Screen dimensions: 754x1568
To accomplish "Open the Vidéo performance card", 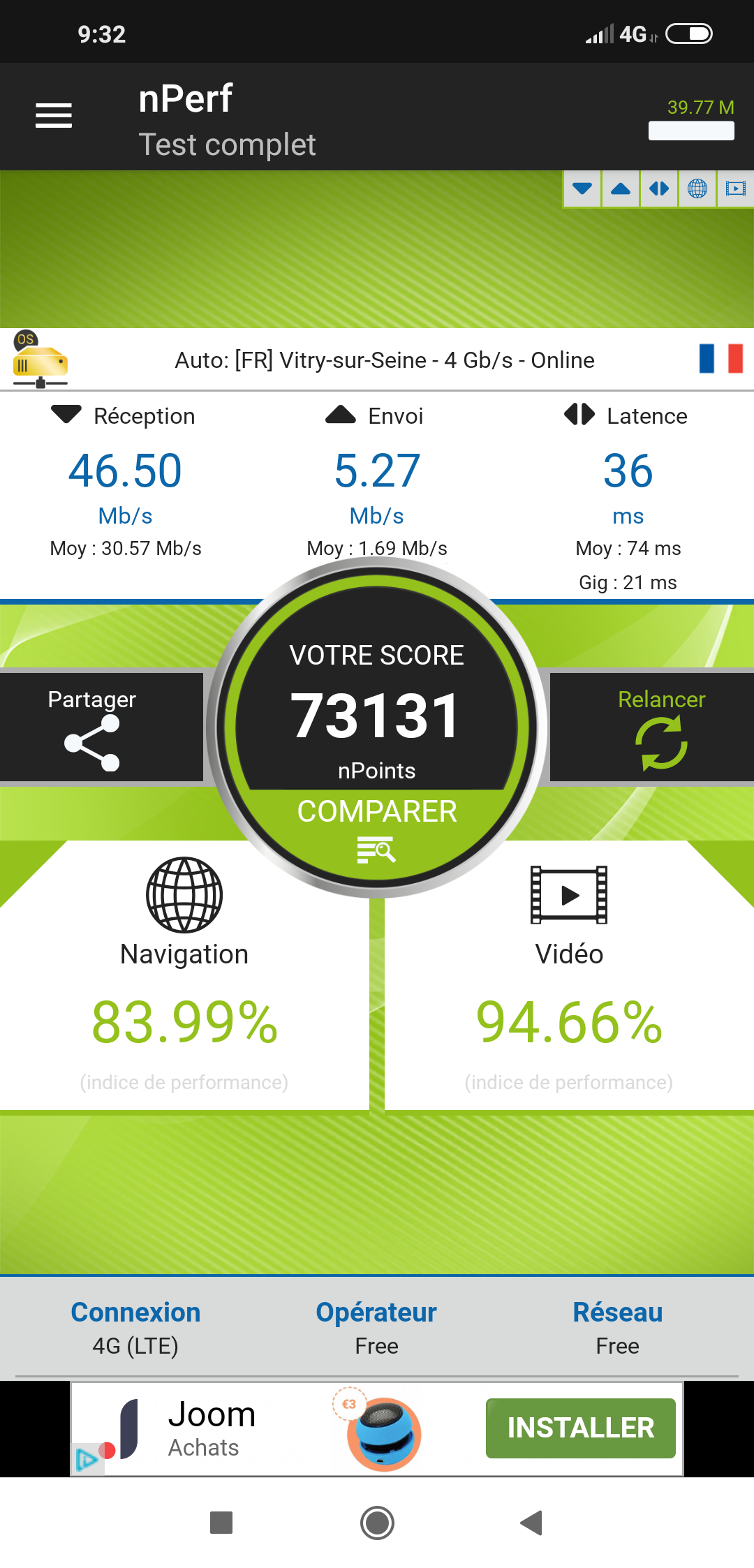I will pos(569,977).
